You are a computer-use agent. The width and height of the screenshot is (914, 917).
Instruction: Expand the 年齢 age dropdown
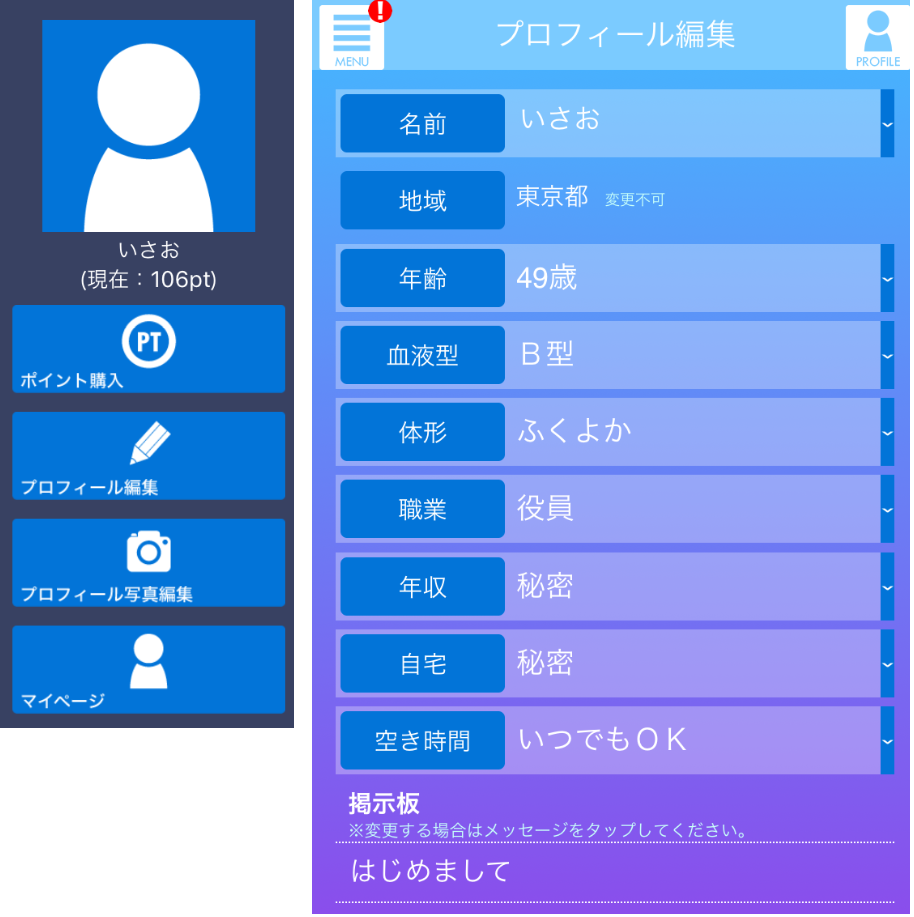tap(888, 278)
